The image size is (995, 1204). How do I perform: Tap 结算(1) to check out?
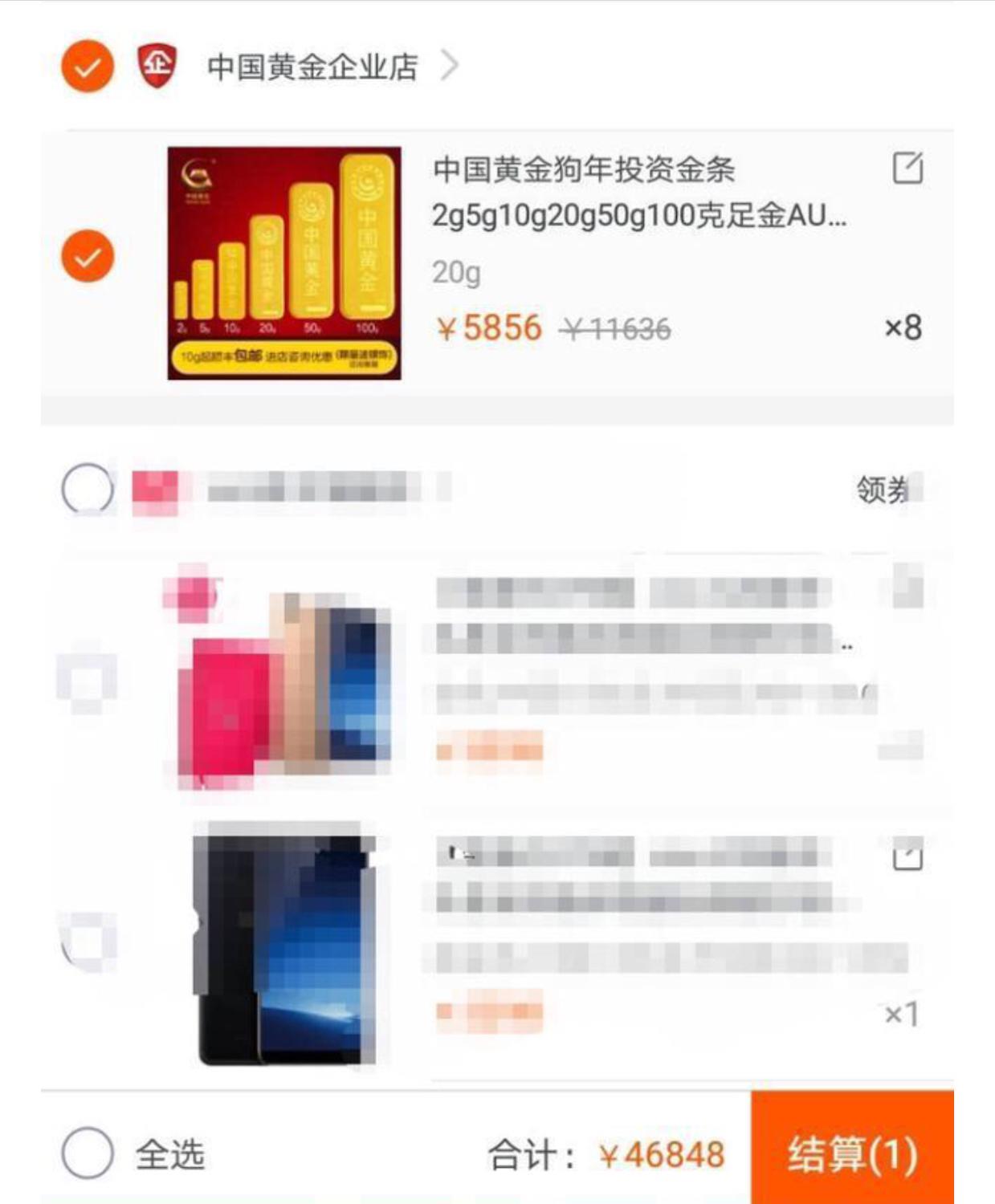click(852, 1153)
